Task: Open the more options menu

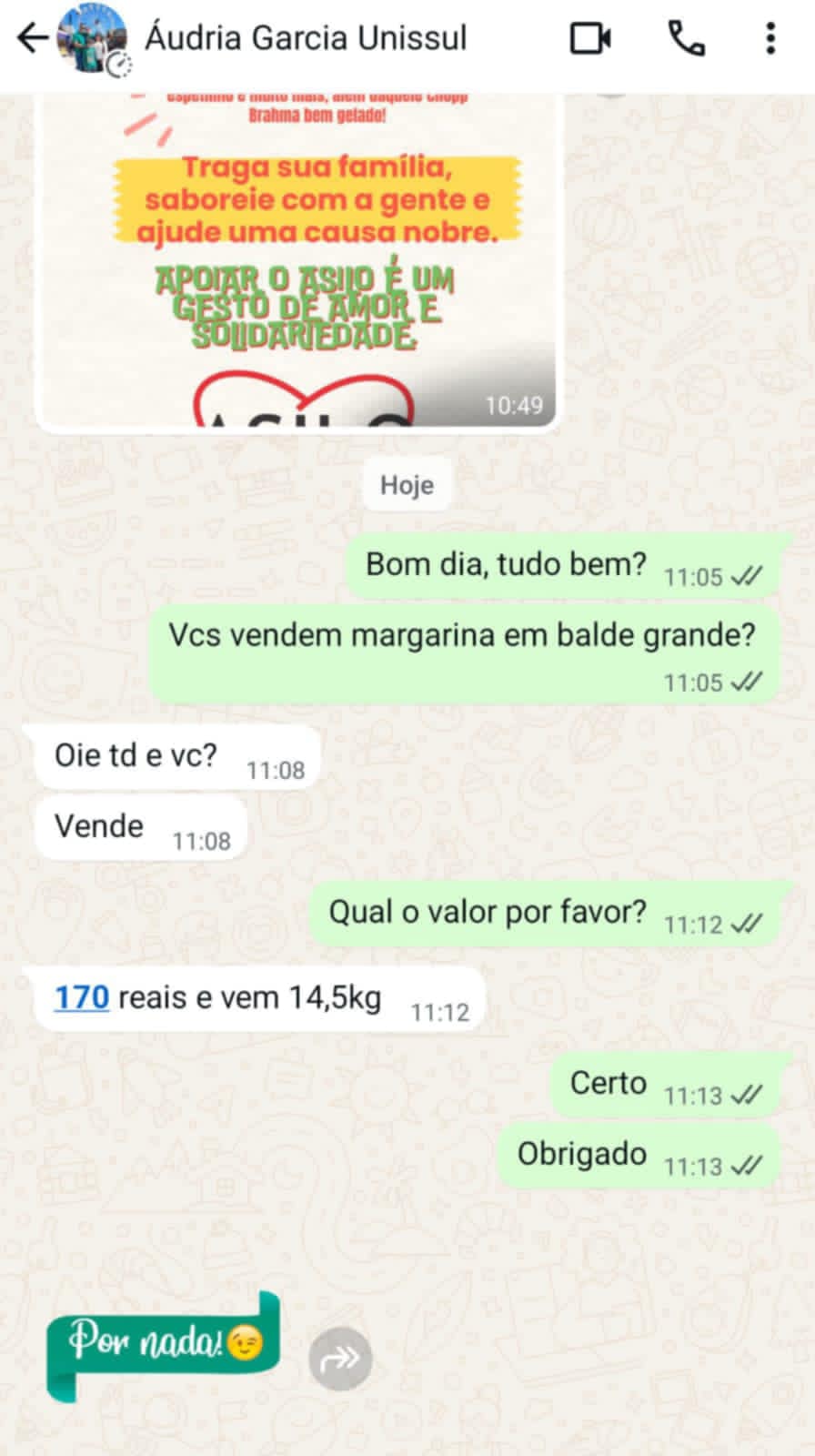Action: coord(770,38)
